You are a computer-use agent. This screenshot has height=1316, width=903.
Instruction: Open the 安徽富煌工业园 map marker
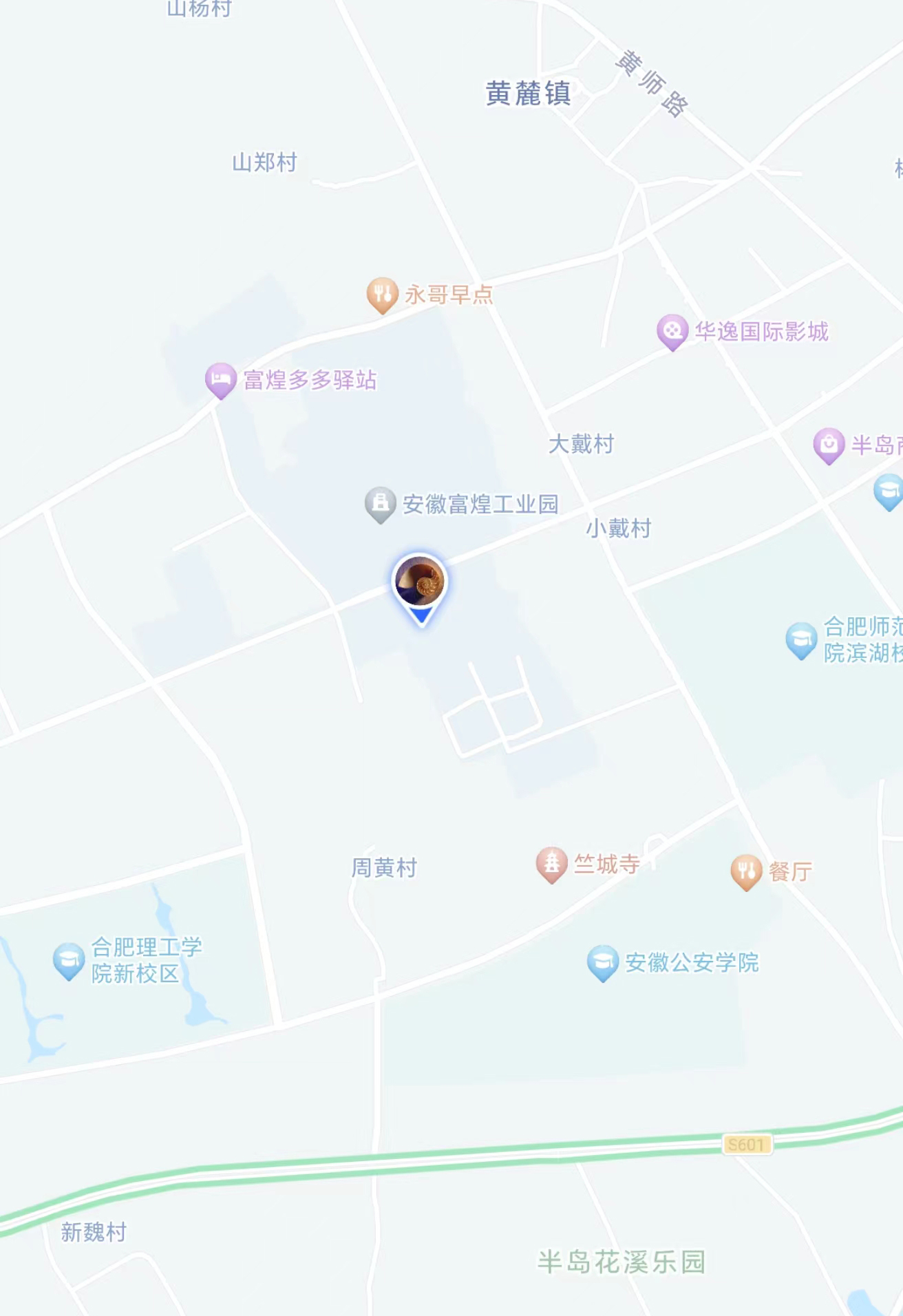380,504
